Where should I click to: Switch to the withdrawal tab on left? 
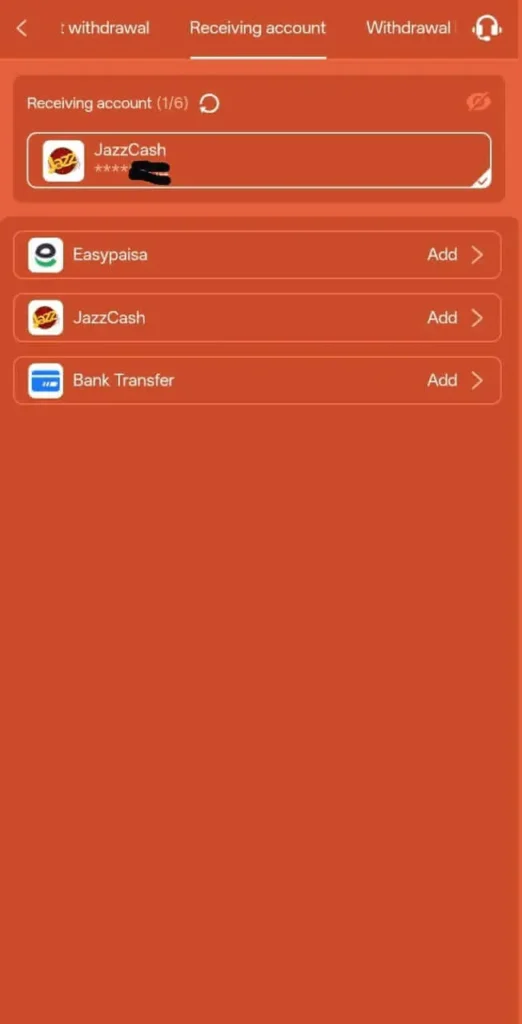pyautogui.click(x=105, y=28)
